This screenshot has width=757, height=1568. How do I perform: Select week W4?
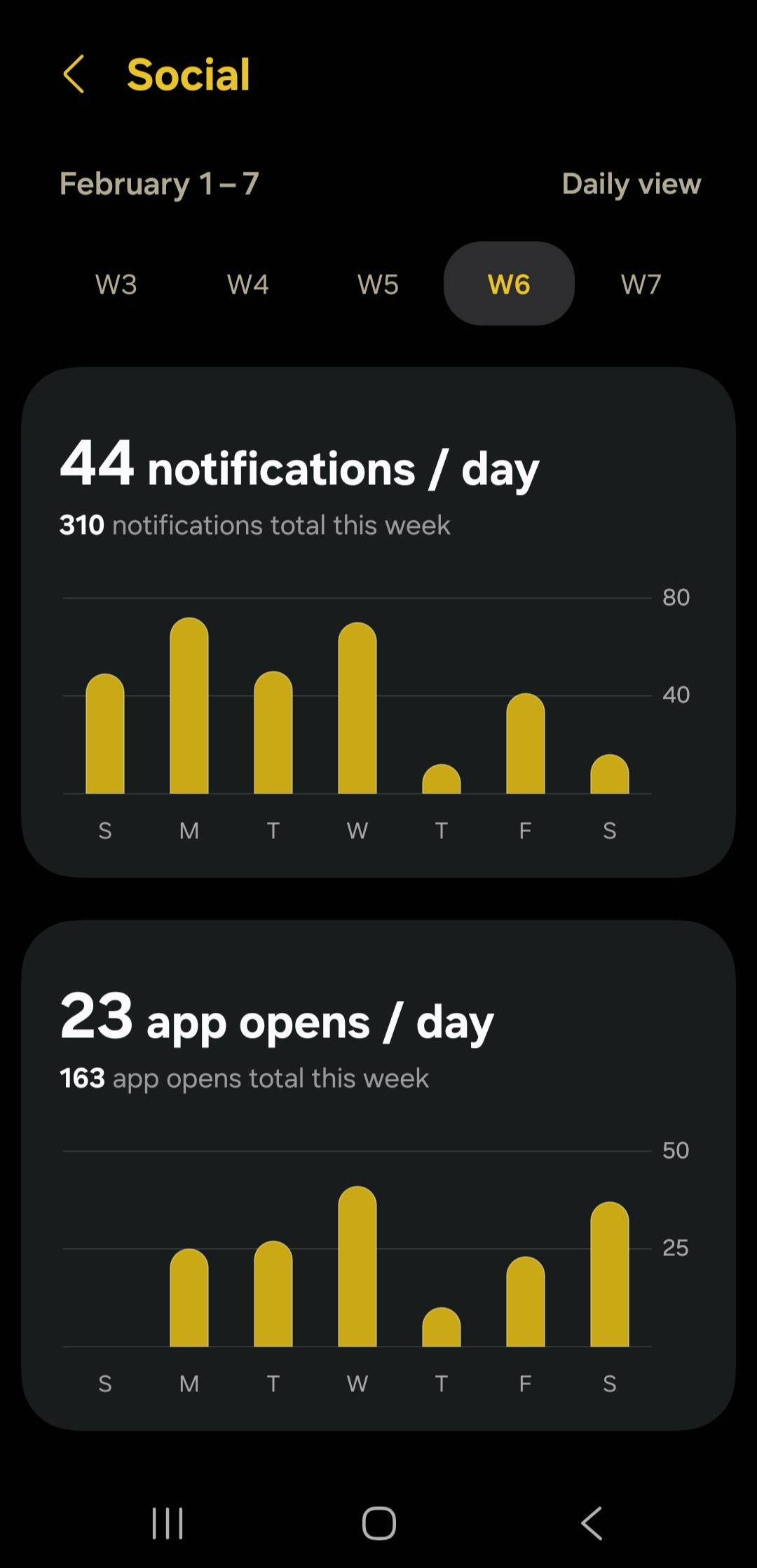(x=247, y=284)
